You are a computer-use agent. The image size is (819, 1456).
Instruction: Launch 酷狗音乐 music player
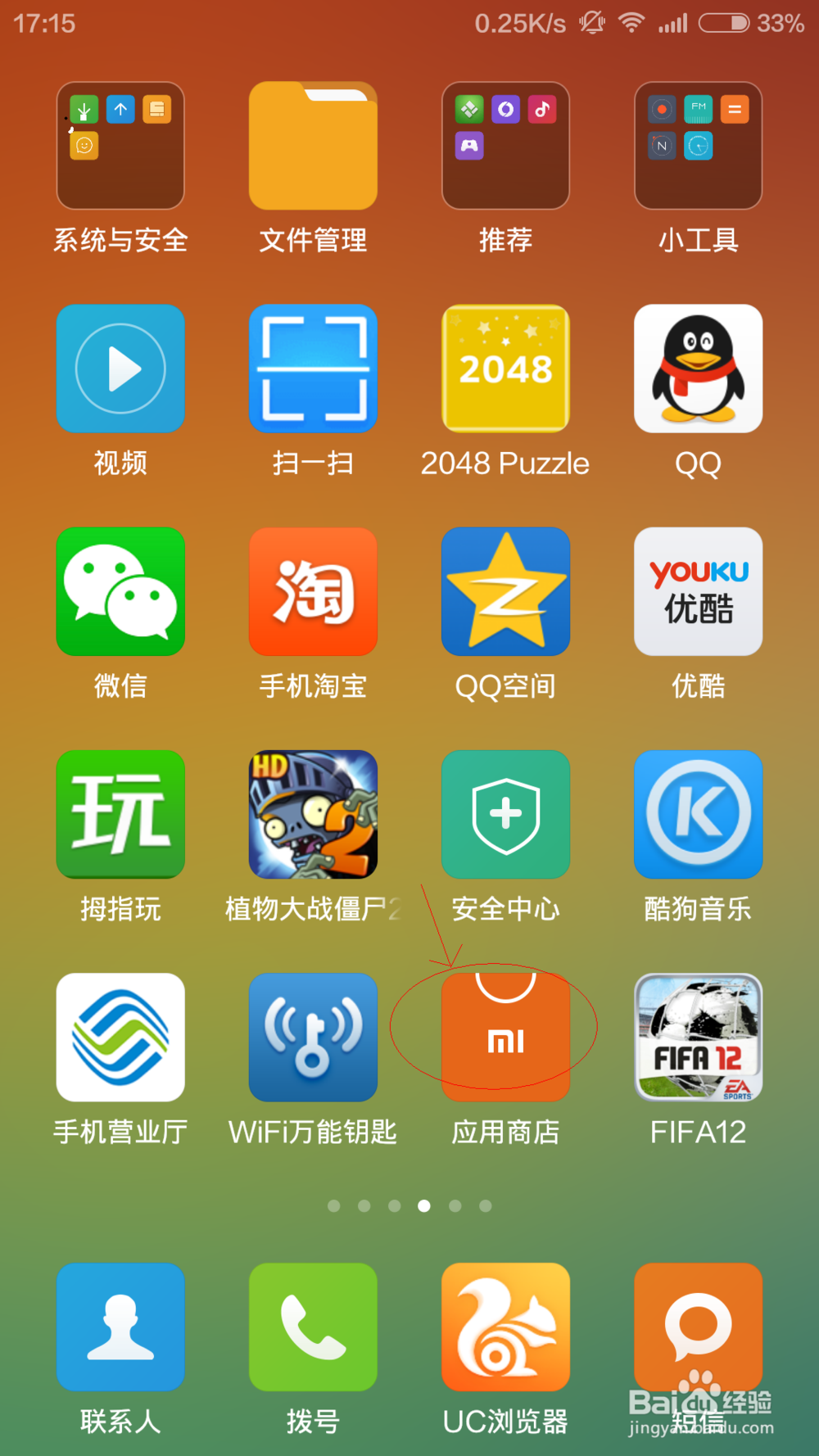tap(698, 814)
